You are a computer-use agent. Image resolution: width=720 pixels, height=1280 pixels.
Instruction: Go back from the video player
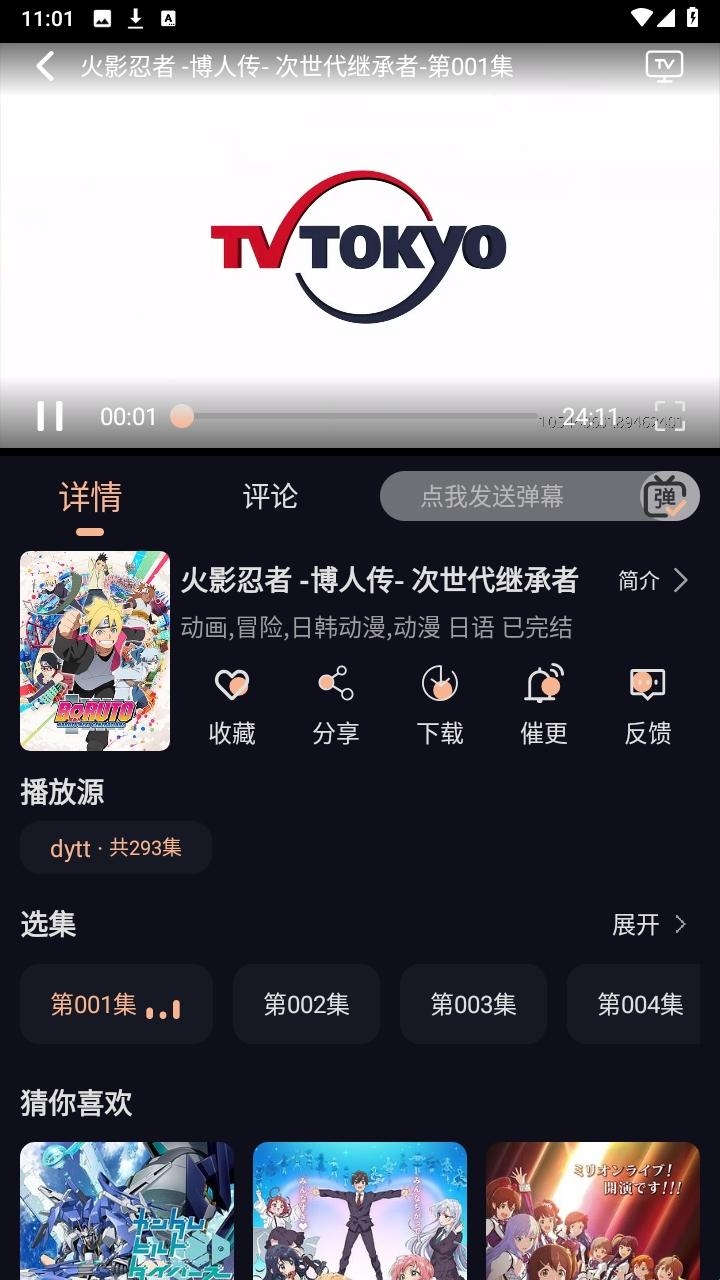tap(45, 67)
